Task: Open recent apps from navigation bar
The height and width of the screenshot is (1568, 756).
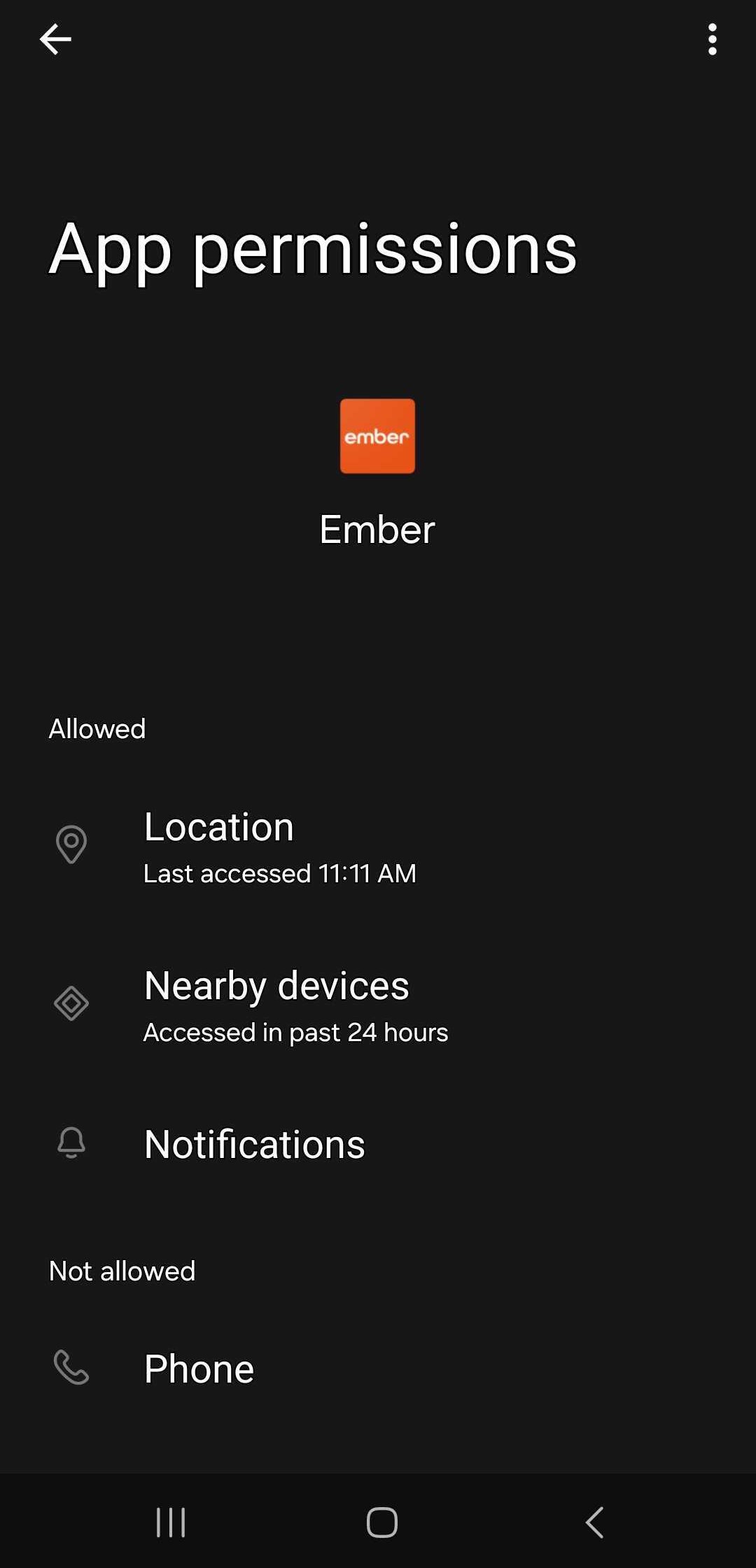Action: click(171, 1522)
